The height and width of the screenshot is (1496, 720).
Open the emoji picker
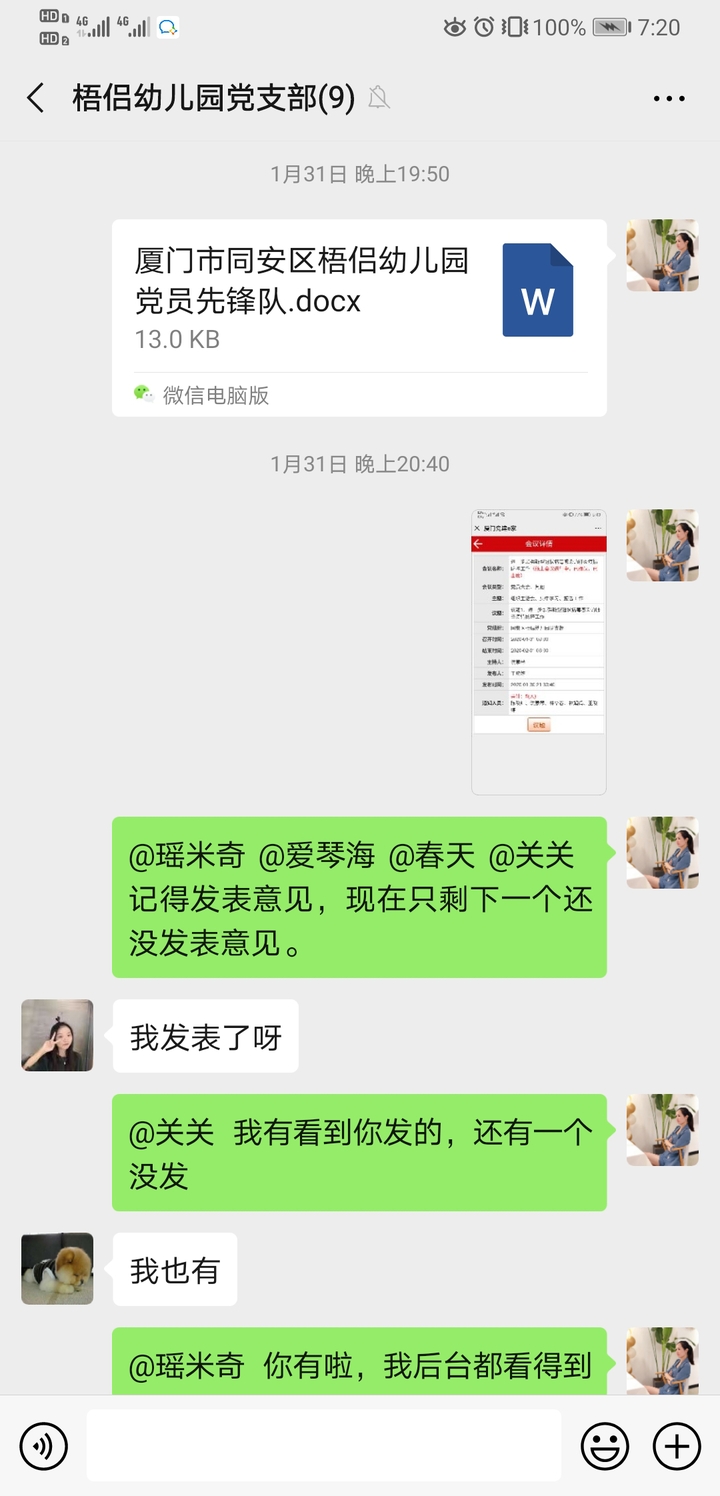coord(605,1445)
